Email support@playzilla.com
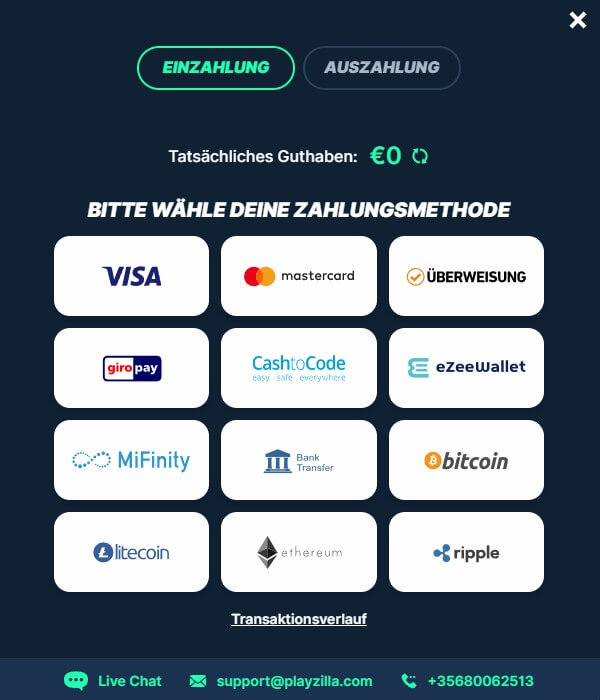The width and height of the screenshot is (600, 700). click(x=280, y=681)
